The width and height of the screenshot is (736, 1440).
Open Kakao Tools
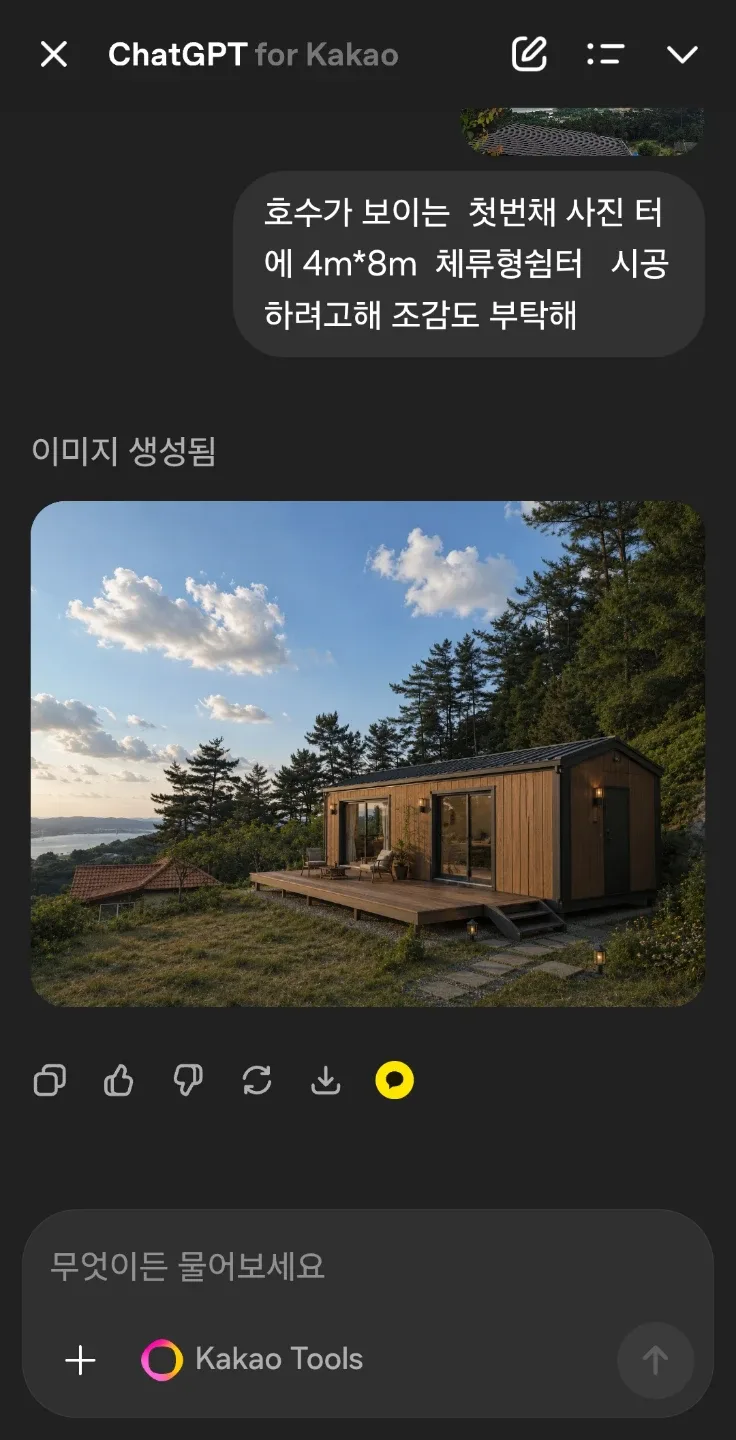point(252,1360)
